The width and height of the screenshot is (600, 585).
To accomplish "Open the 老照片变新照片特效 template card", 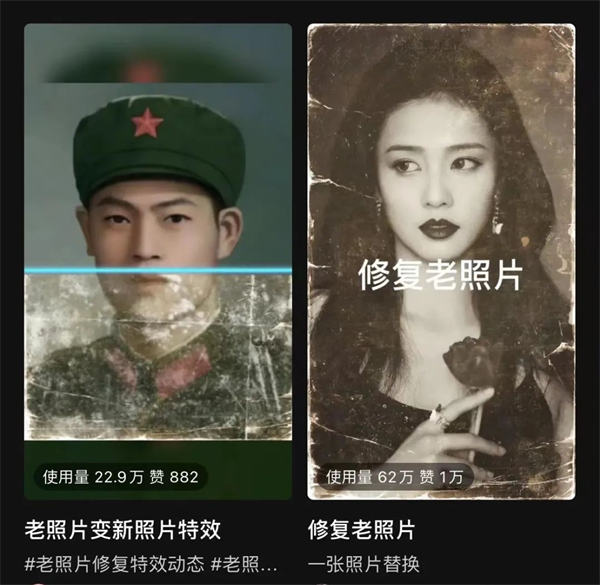I will click(x=158, y=262).
